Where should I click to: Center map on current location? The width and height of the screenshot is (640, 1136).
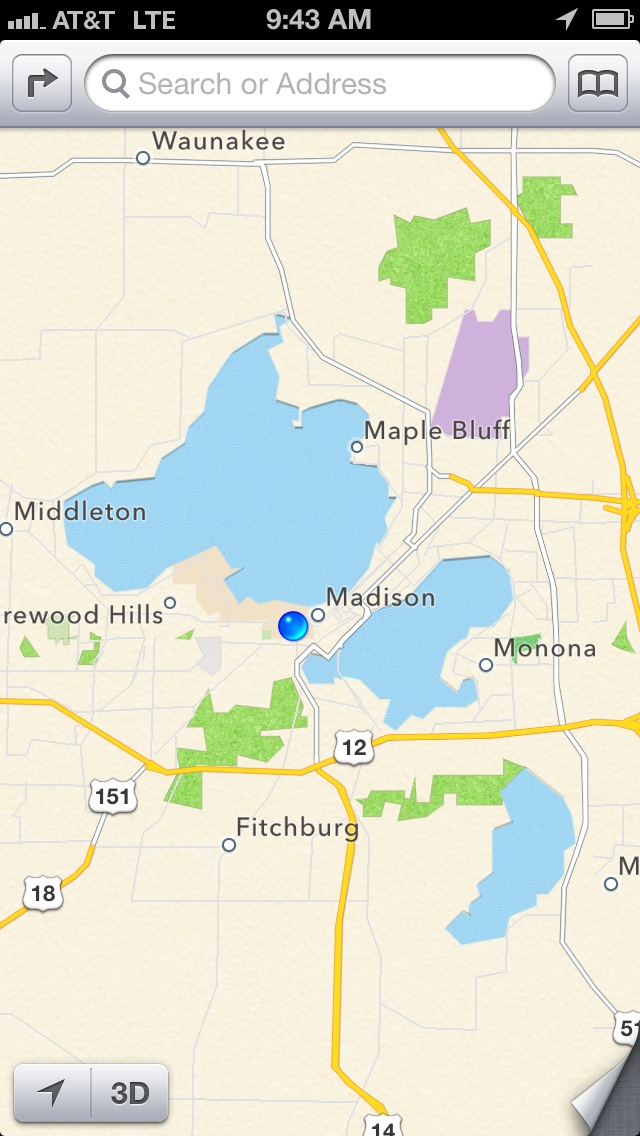click(x=52, y=1093)
